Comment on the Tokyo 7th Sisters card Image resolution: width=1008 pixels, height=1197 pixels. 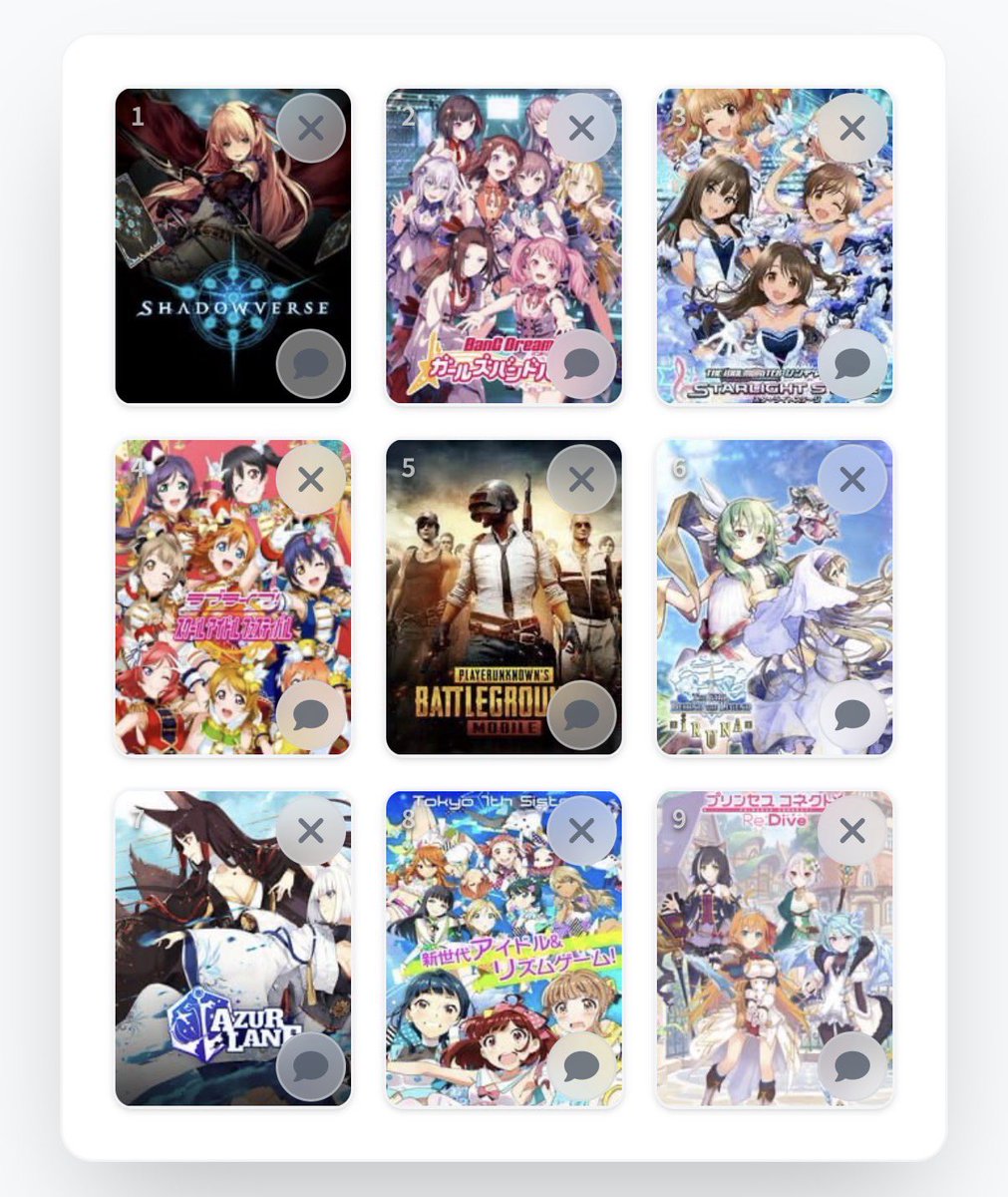581,1066
